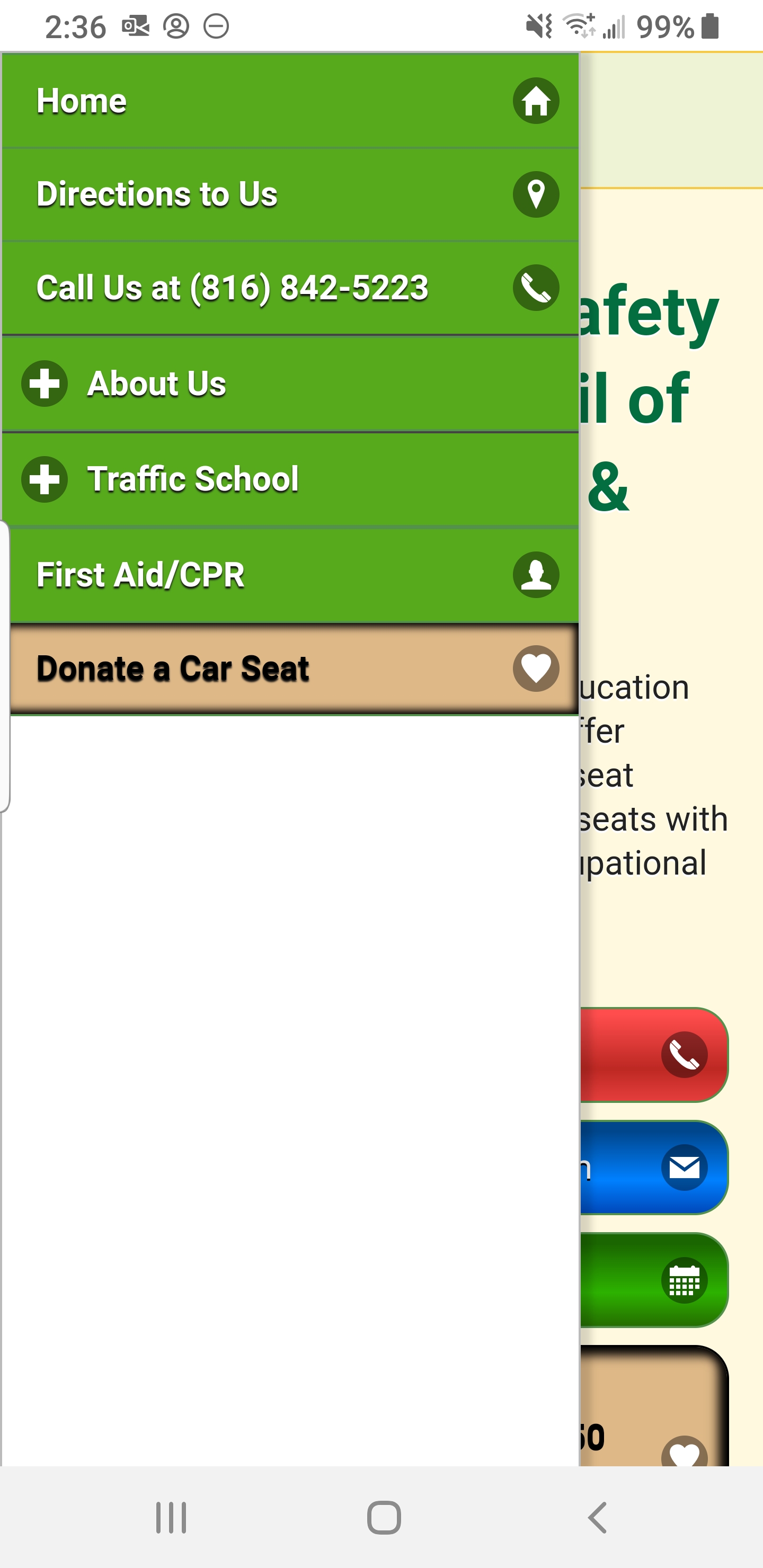Open Directions to Us
Viewport: 763px width, 1568px height.
pos(290,195)
